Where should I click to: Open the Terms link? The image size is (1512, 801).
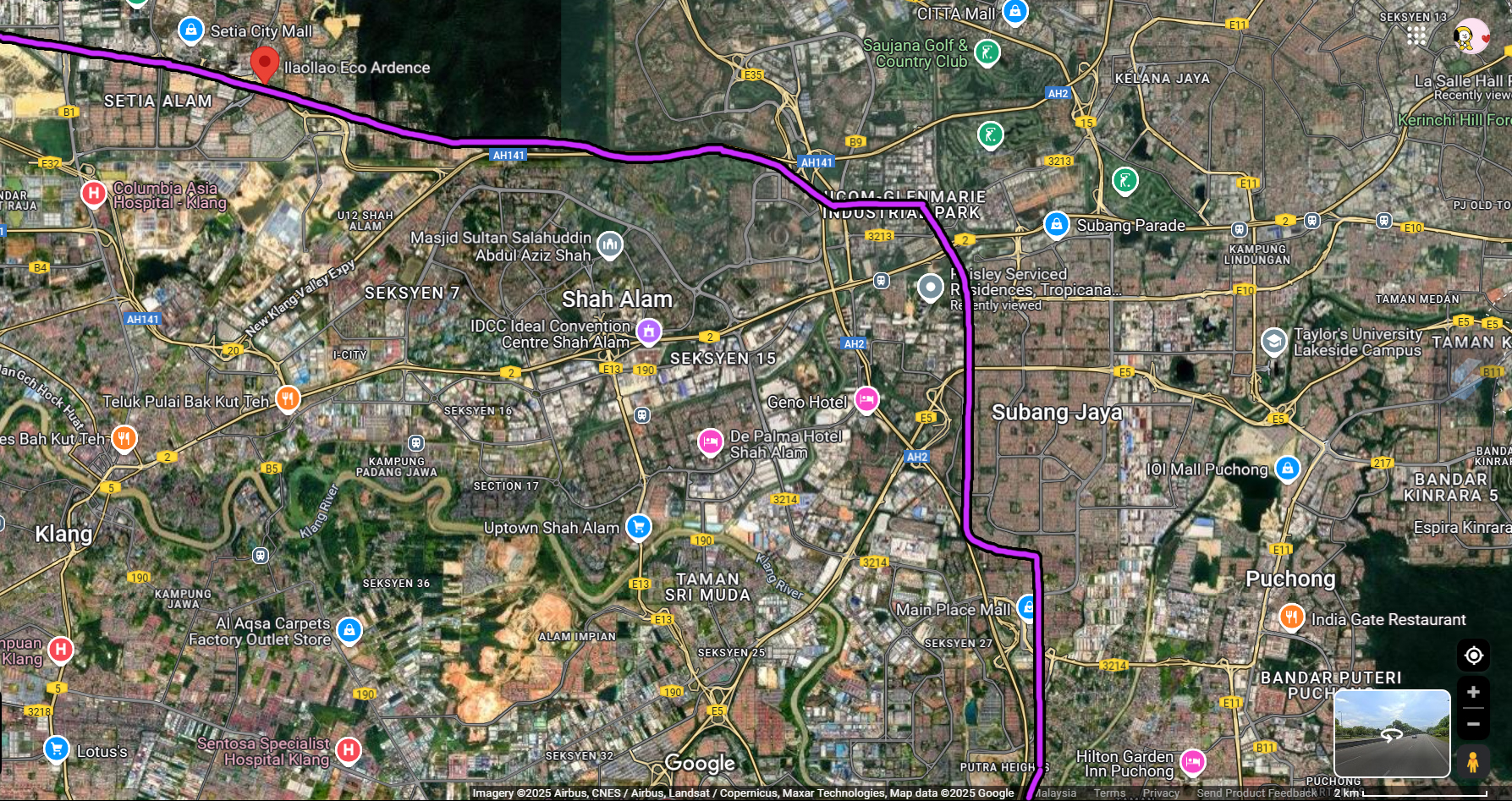(x=1109, y=793)
